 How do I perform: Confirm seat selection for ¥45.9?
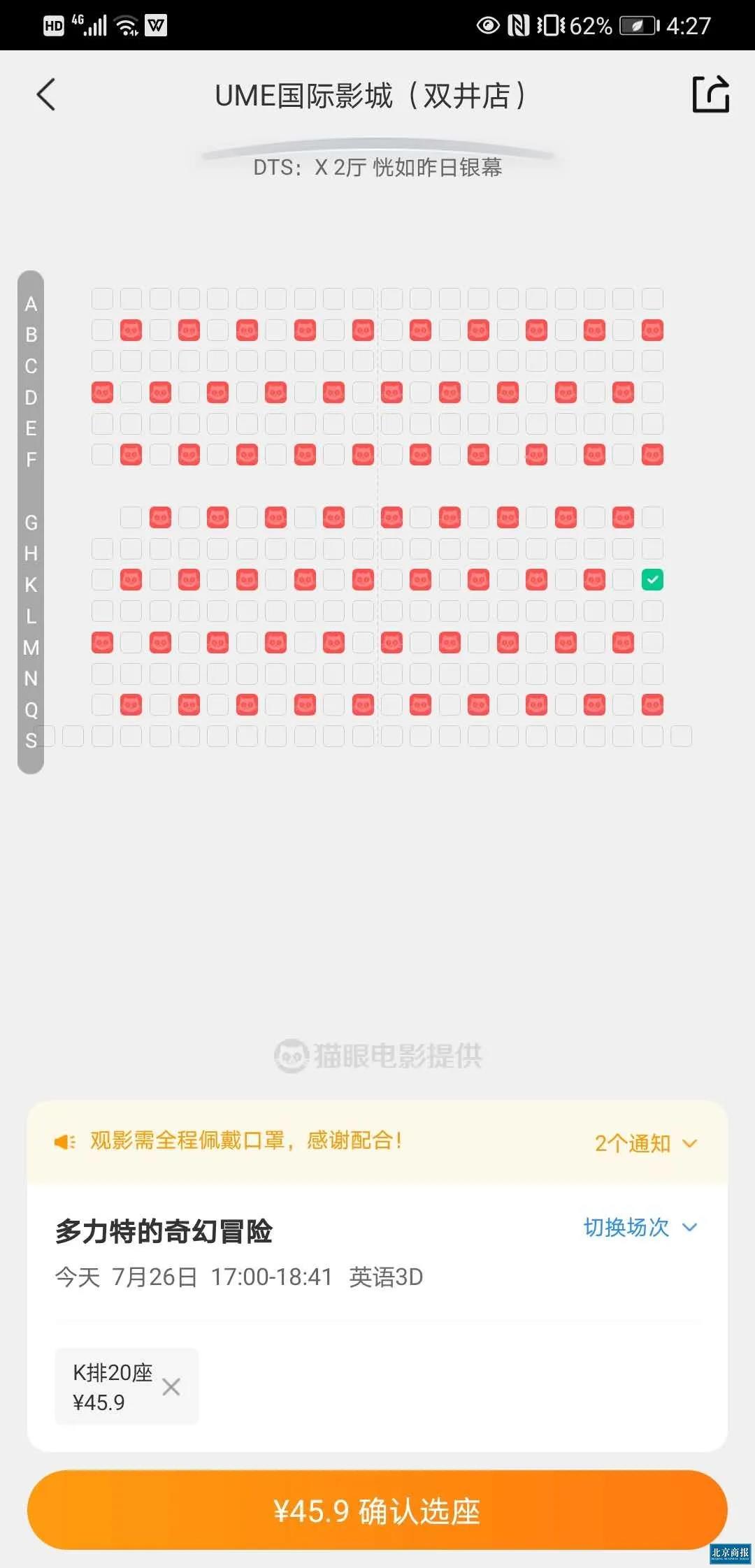click(x=377, y=1511)
